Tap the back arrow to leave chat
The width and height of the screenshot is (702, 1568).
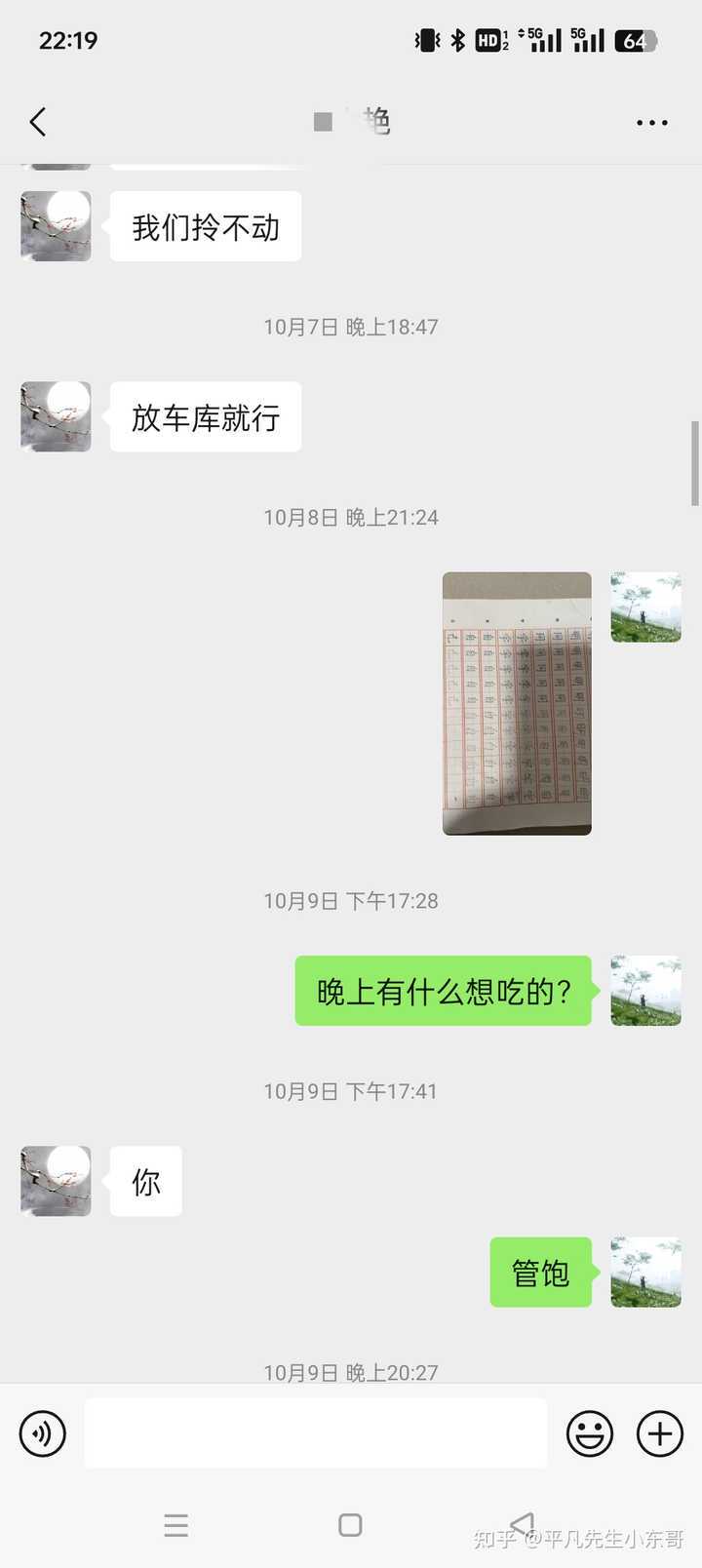[37, 122]
